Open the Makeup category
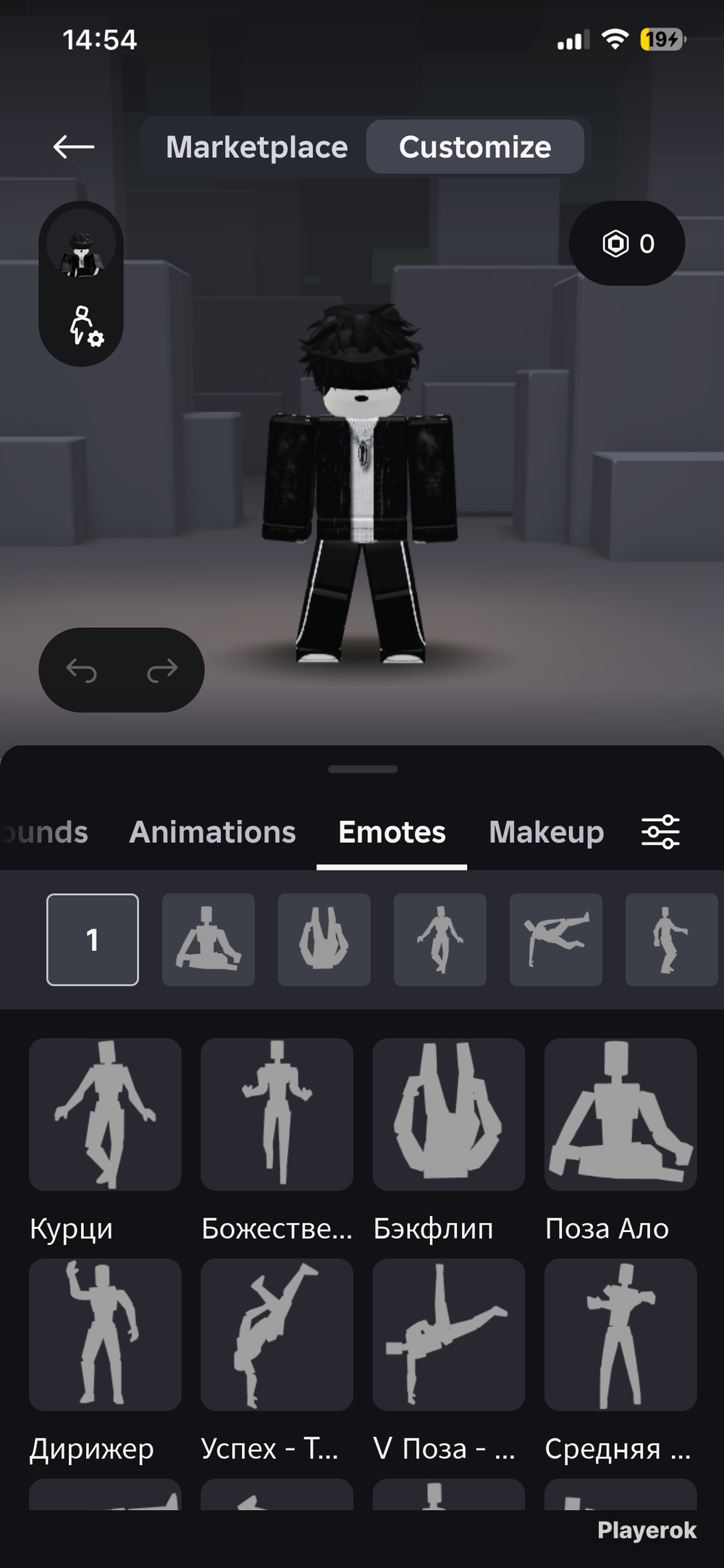Screen dimensions: 724x1568 [x=546, y=832]
